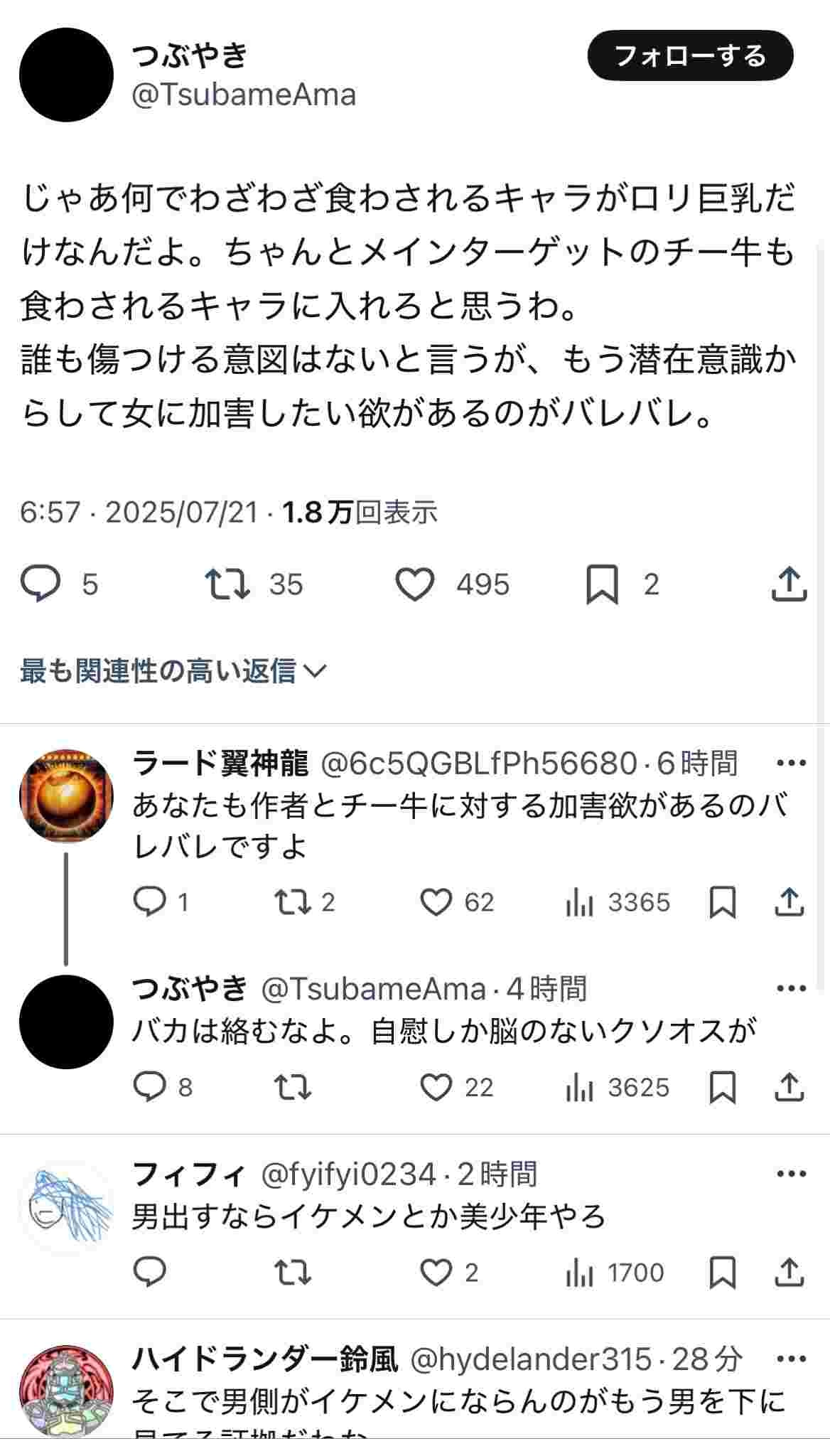This screenshot has height=1456, width=830.
Task: Like ラード翼神龍's reply with 62 likes
Action: 436,902
